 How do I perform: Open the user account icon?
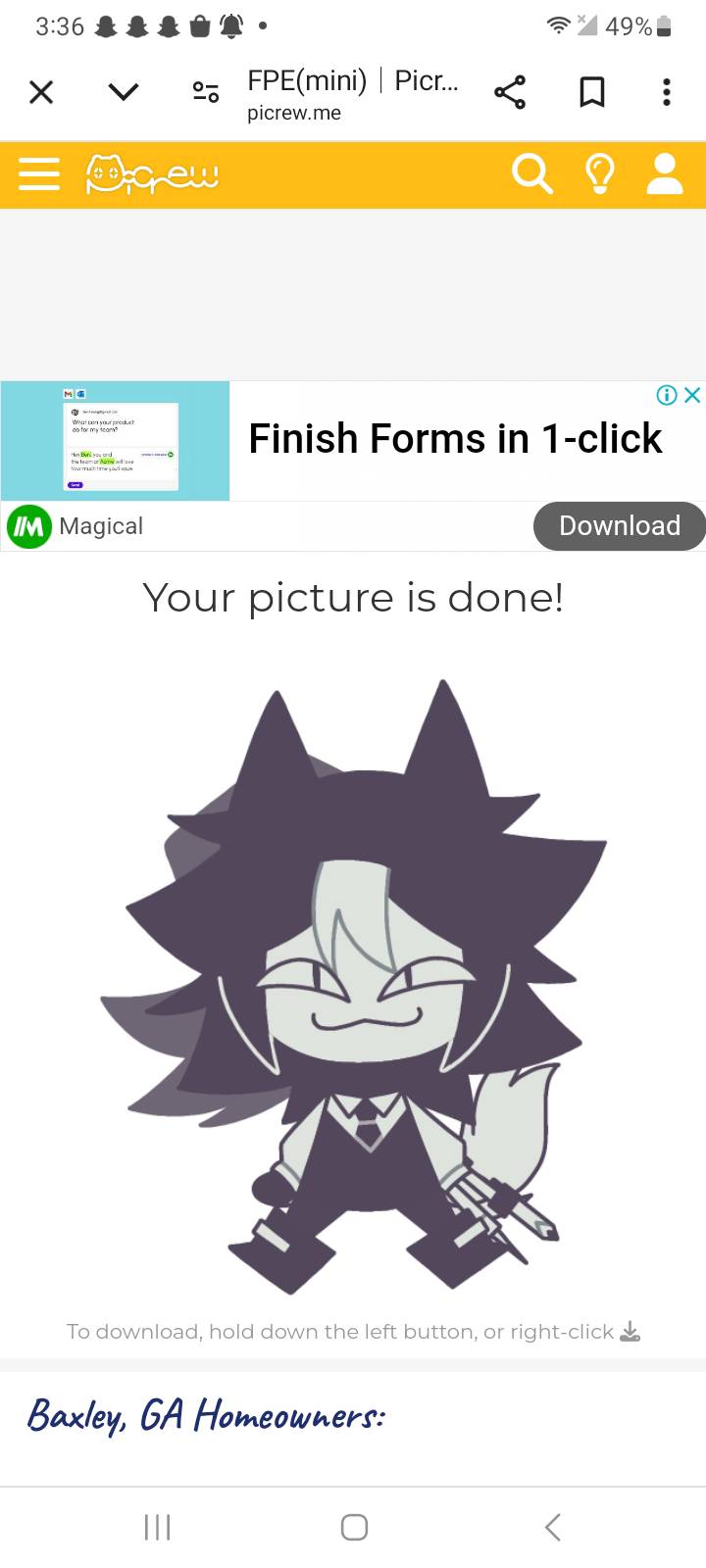665,174
